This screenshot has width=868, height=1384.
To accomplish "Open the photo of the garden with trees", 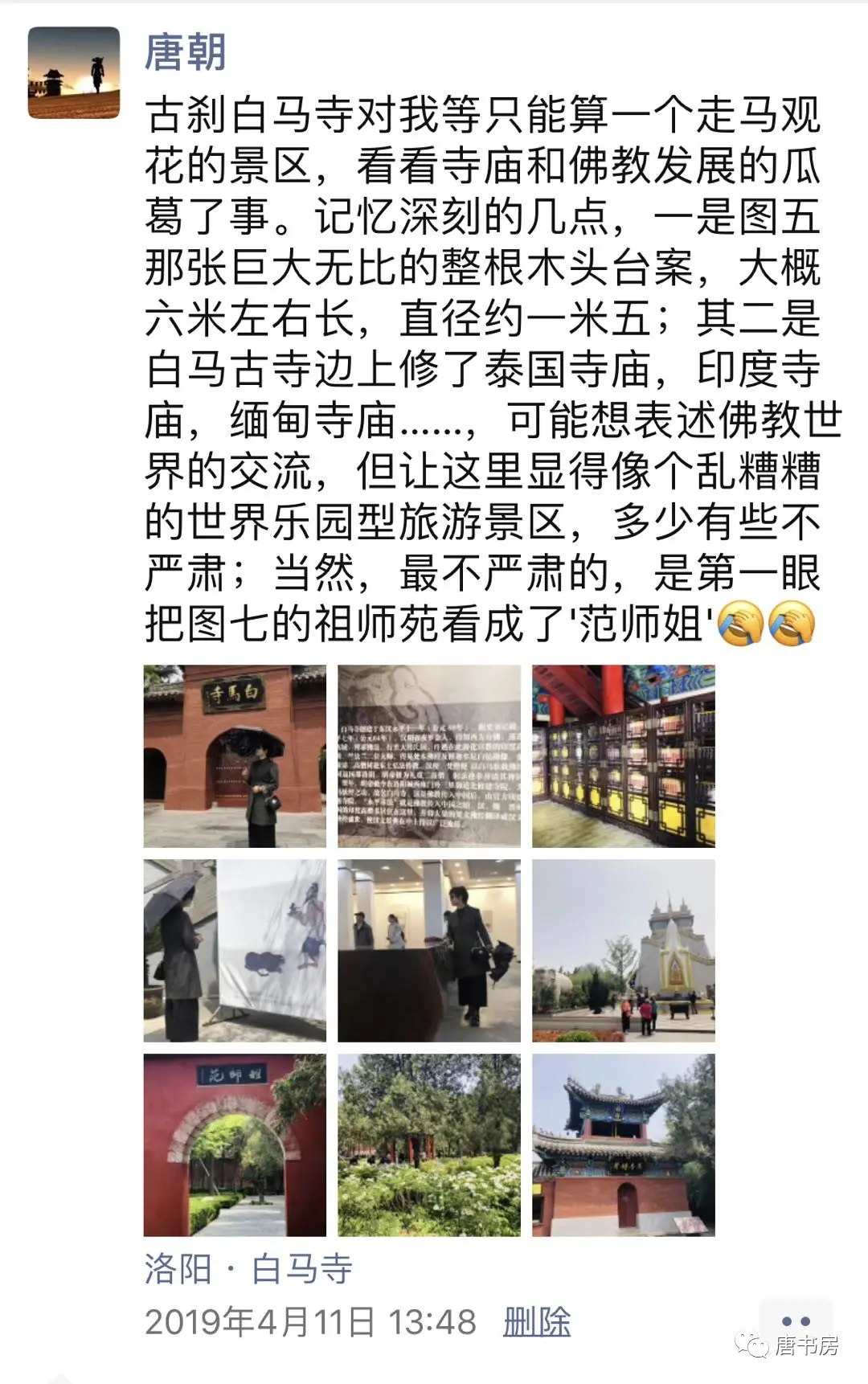I will pos(428,1145).
